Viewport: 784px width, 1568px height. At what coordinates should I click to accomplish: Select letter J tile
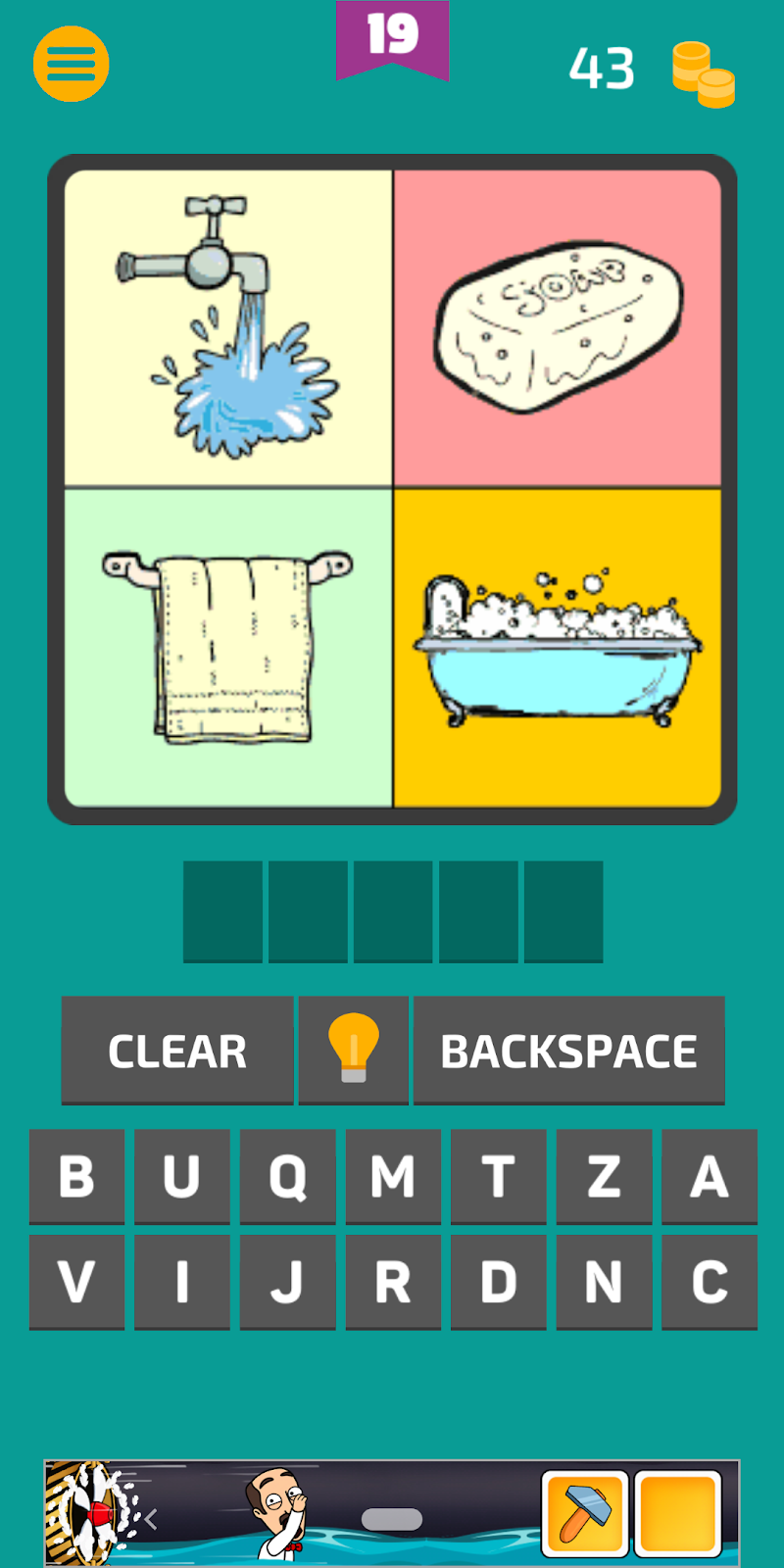[x=287, y=1281]
